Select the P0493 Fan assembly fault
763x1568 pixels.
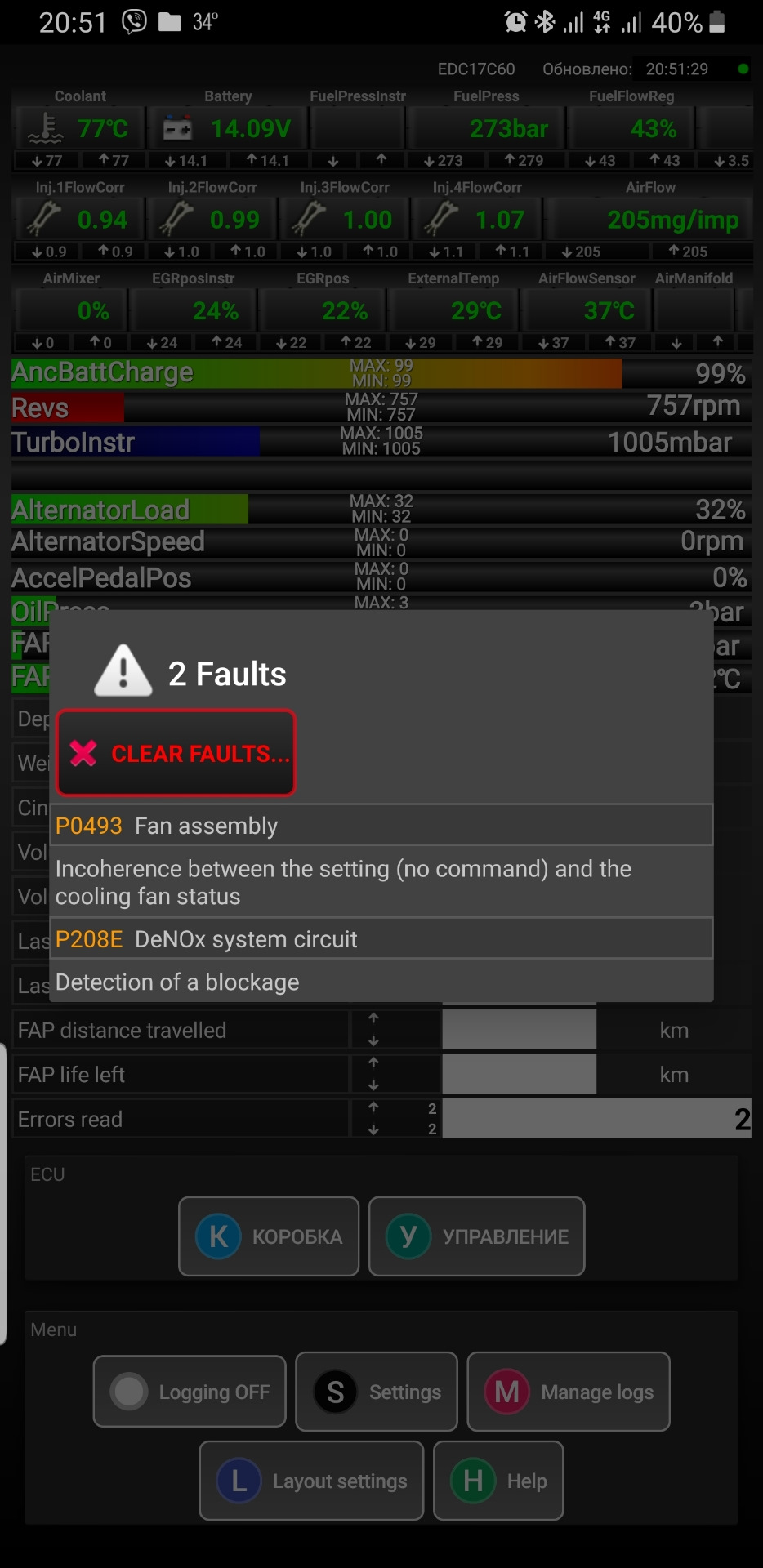(x=381, y=826)
